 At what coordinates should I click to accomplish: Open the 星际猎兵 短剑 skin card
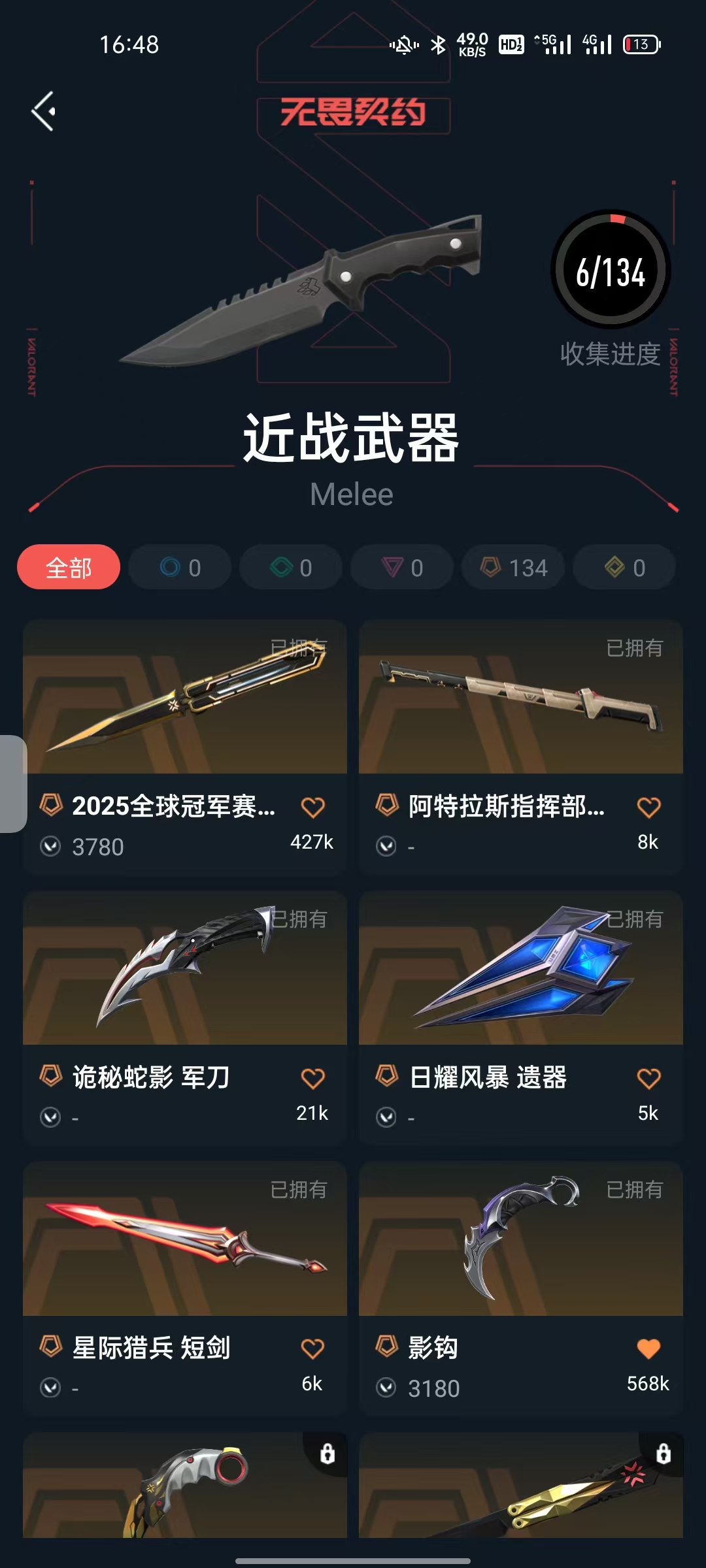(185, 1288)
